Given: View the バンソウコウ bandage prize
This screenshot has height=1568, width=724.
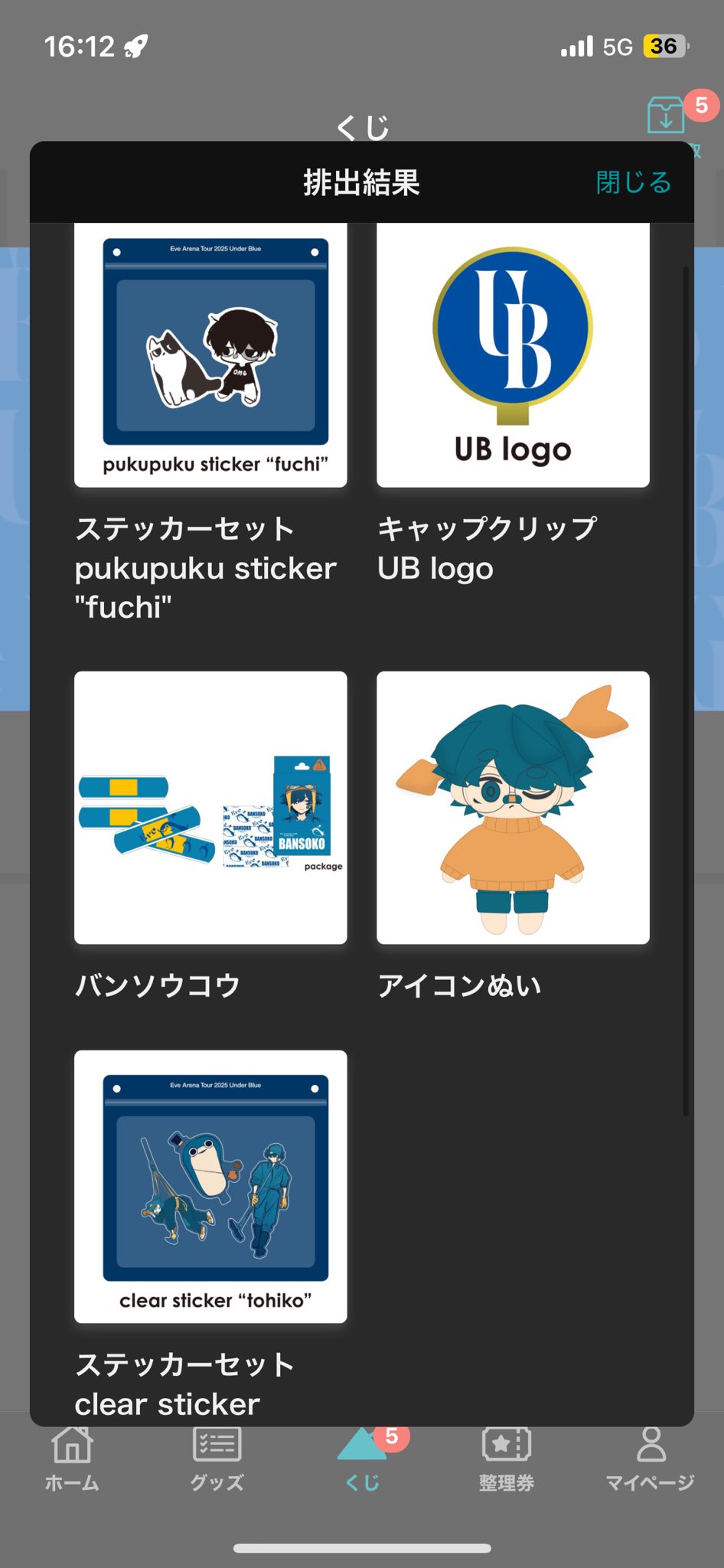Looking at the screenshot, I should (210, 806).
